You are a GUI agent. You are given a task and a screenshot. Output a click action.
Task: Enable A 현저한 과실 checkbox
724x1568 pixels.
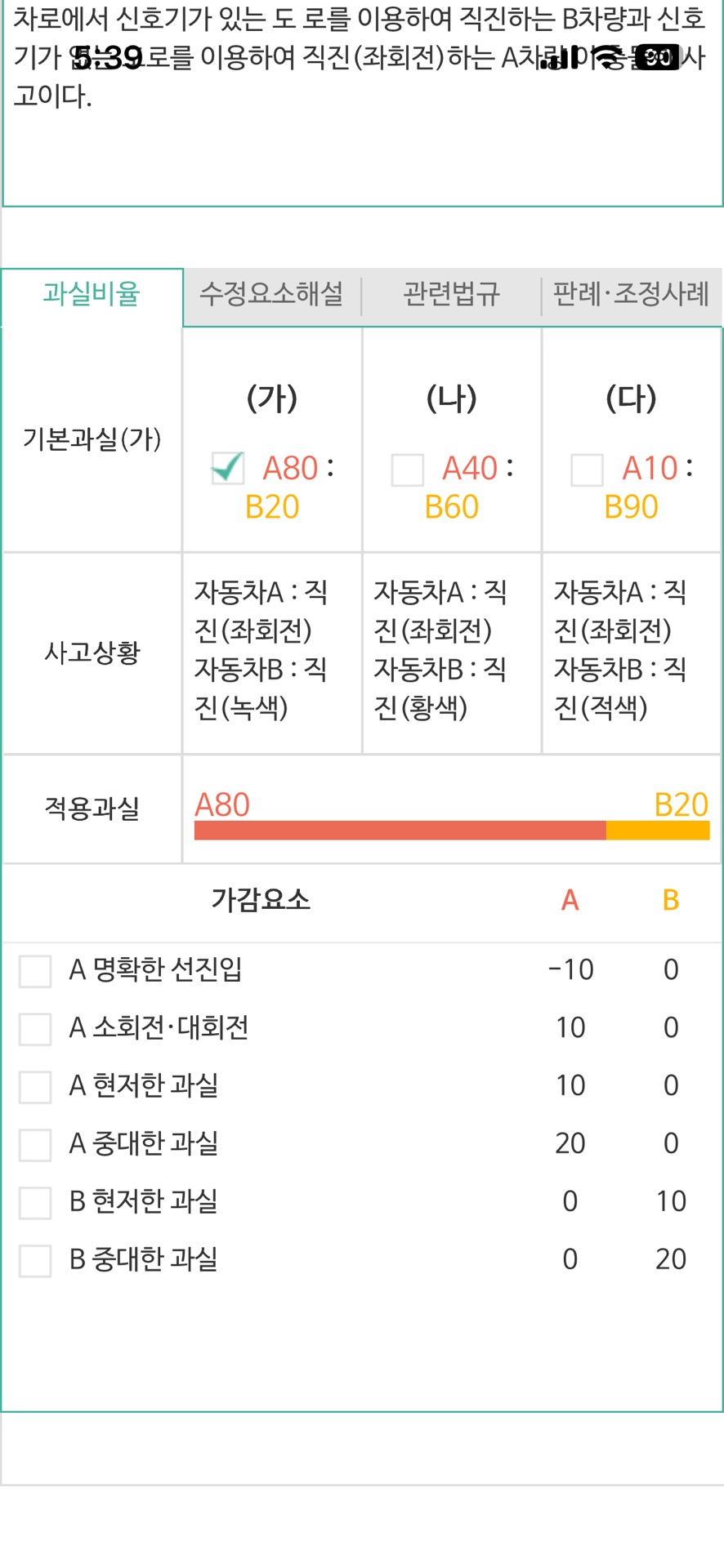coord(35,1087)
